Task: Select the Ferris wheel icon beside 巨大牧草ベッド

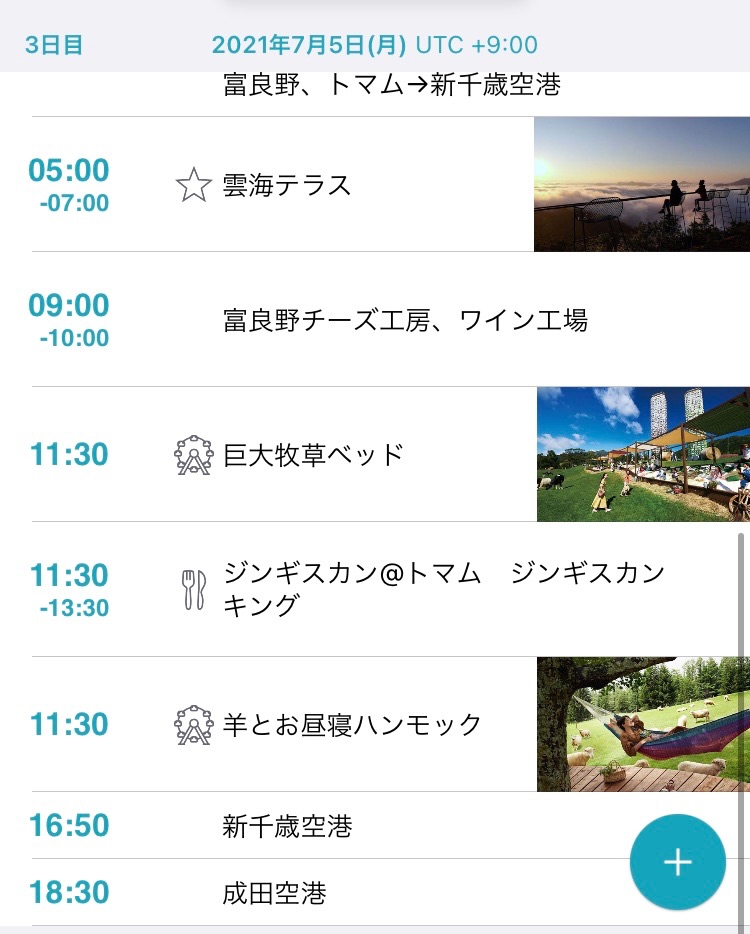Action: tap(193, 454)
